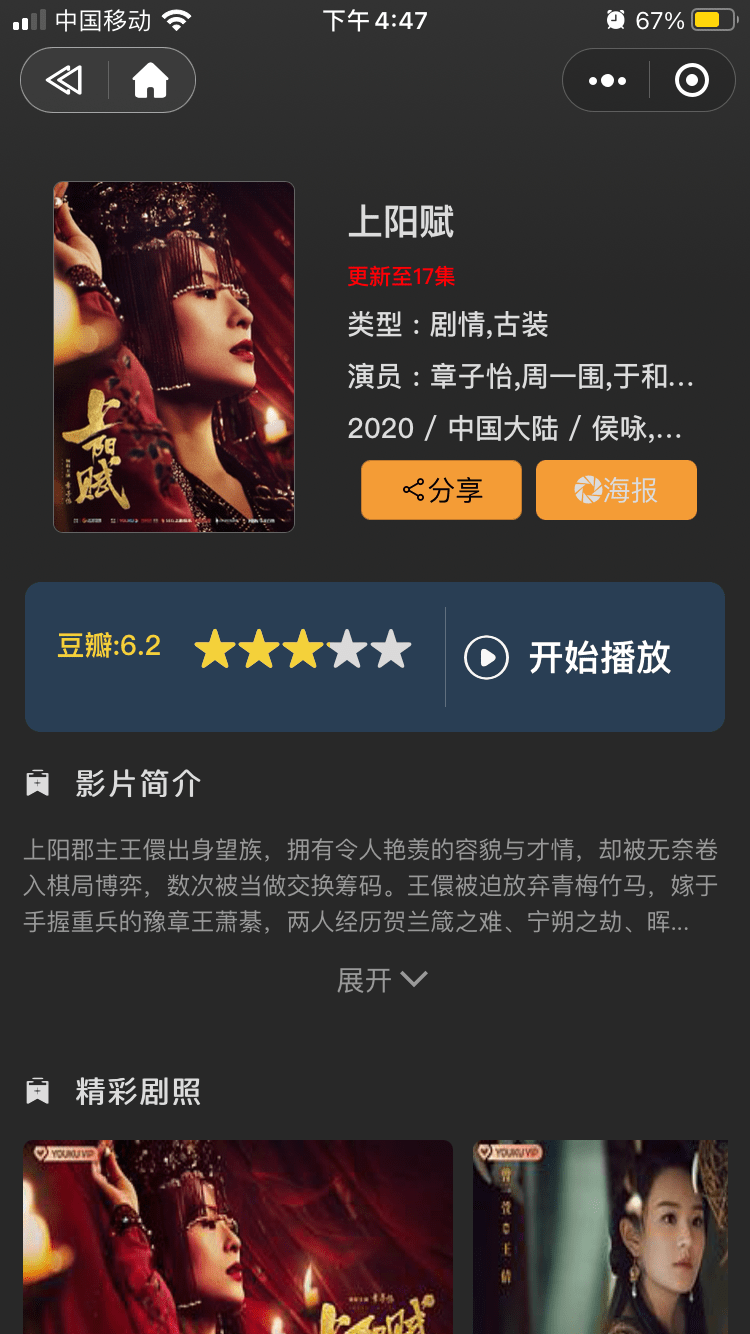Close the mini program with the circle icon
This screenshot has height=1334, width=750.
(692, 80)
